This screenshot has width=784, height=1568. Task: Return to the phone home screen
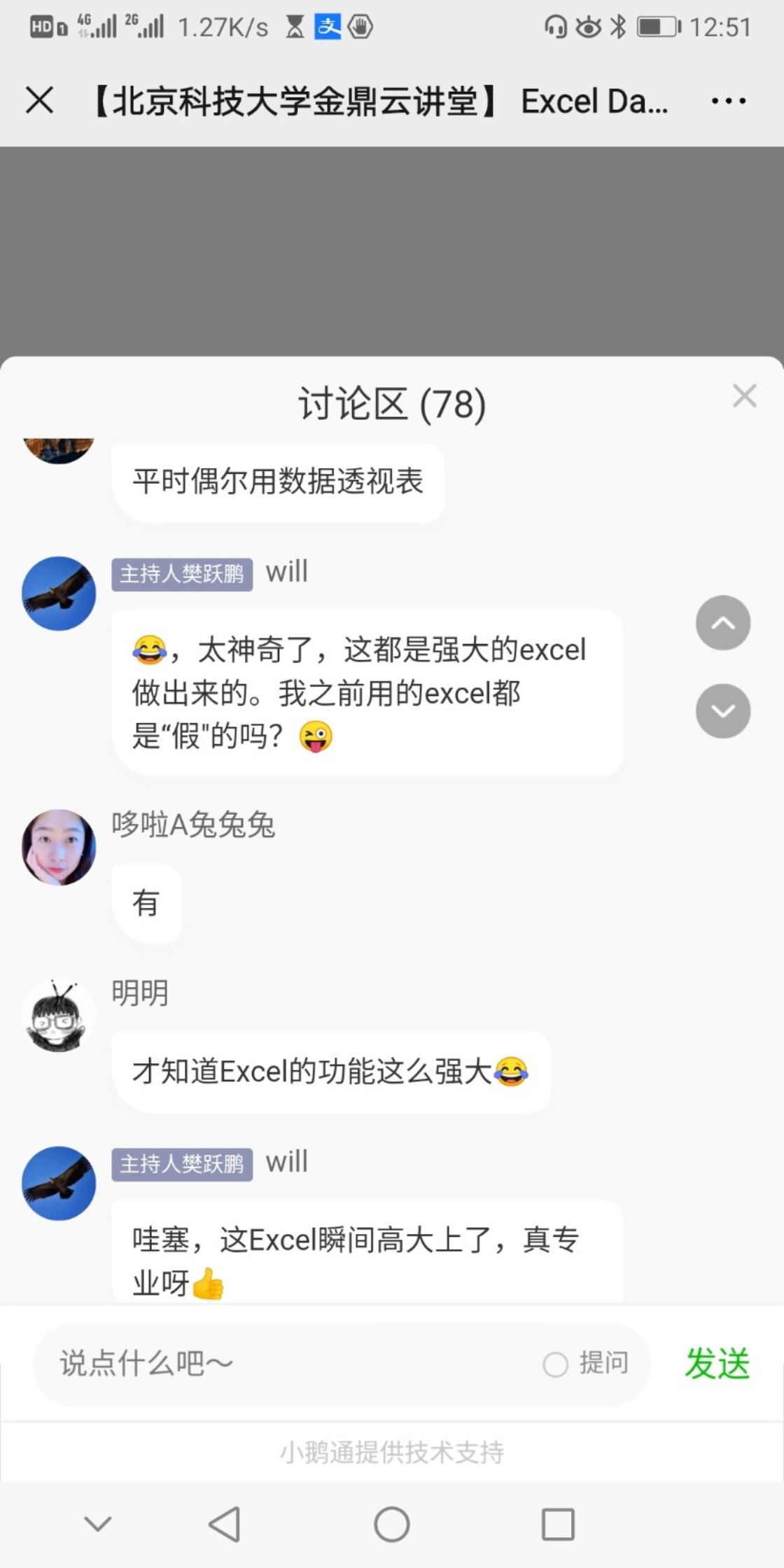tap(392, 1524)
